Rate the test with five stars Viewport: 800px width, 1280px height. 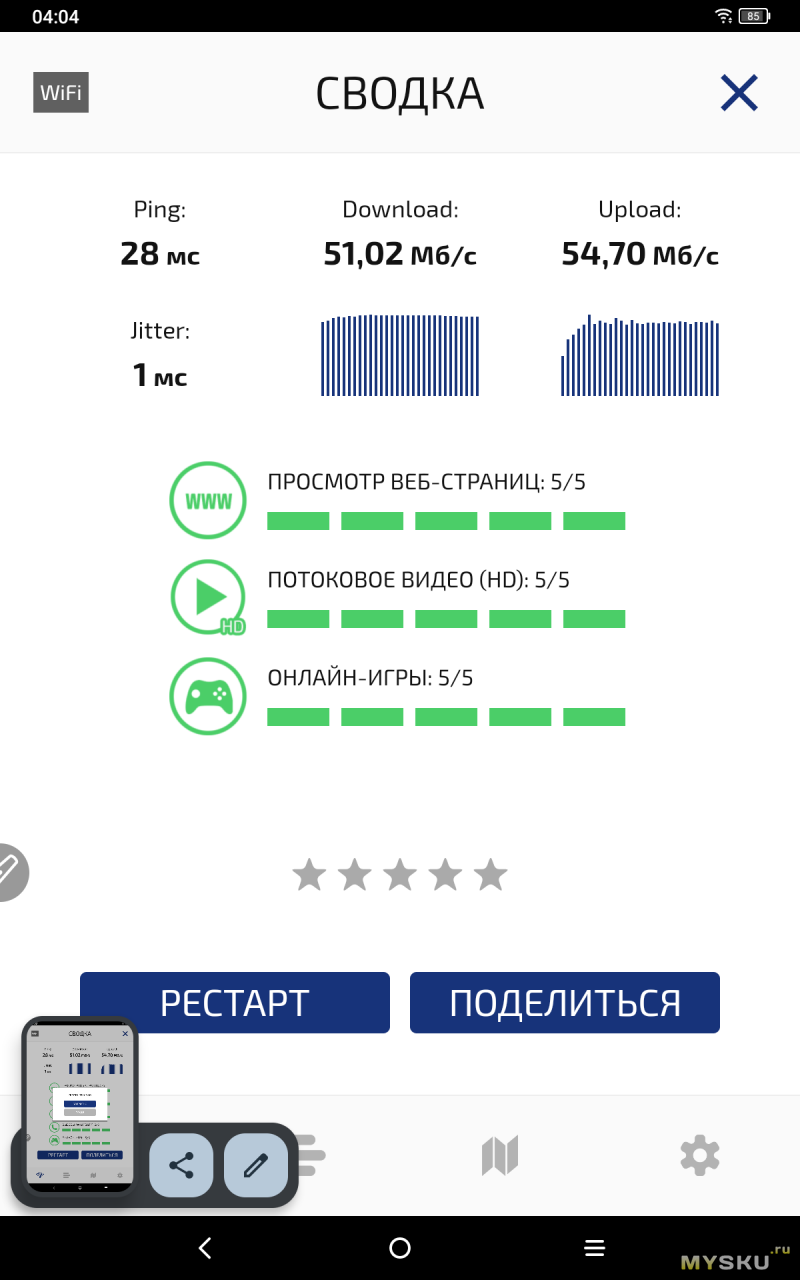point(490,875)
